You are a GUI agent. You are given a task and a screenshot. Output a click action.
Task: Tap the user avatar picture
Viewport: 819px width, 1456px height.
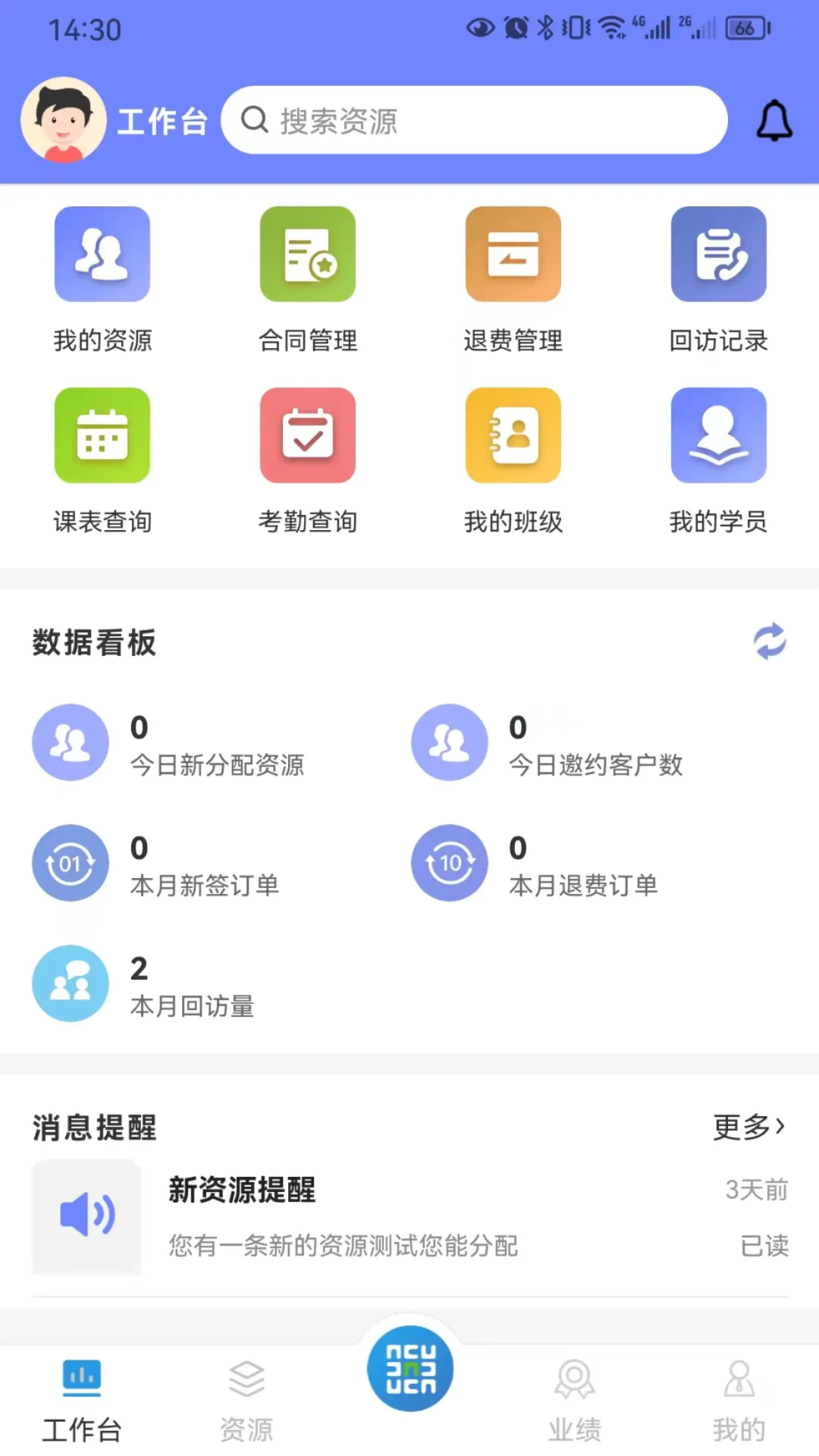point(63,120)
